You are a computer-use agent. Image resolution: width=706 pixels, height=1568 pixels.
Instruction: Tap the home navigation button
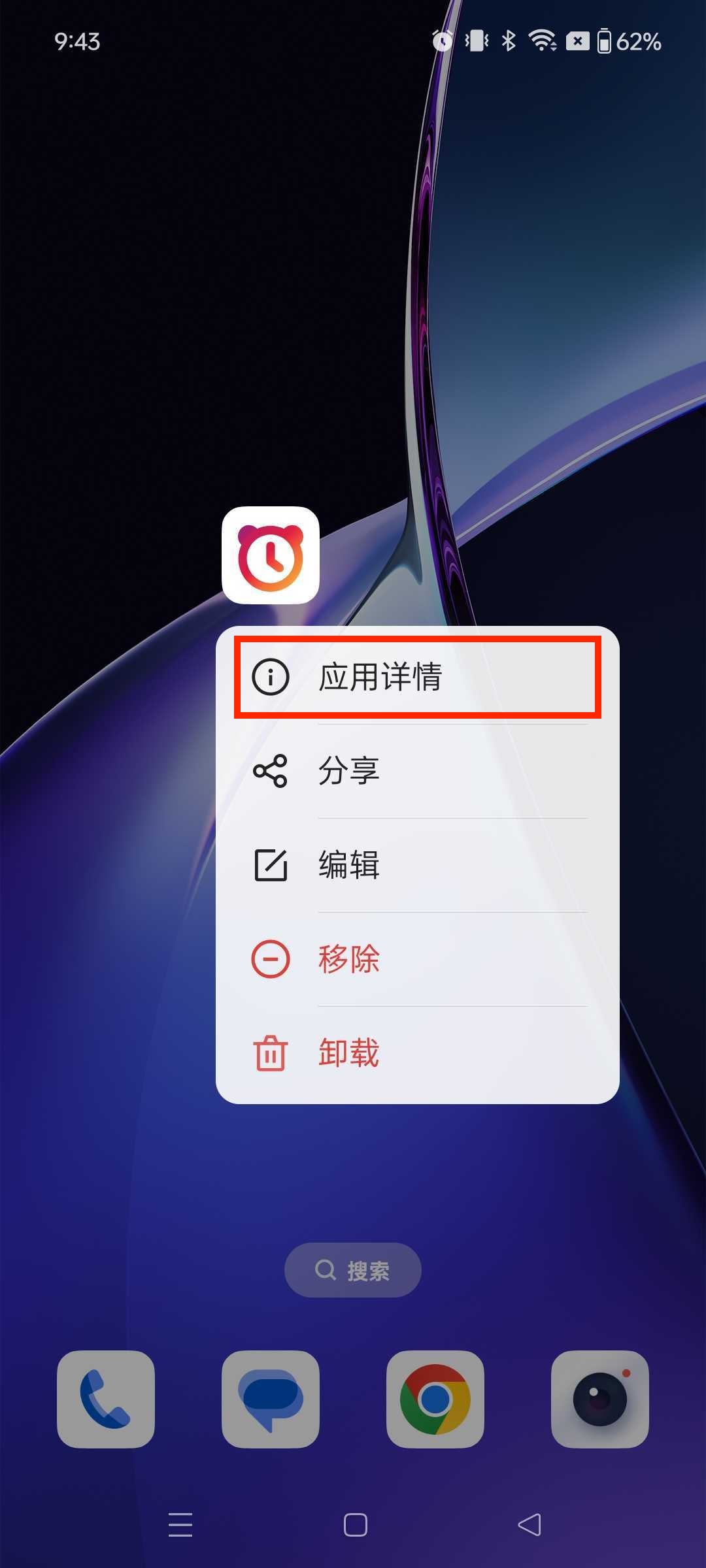(x=355, y=1525)
